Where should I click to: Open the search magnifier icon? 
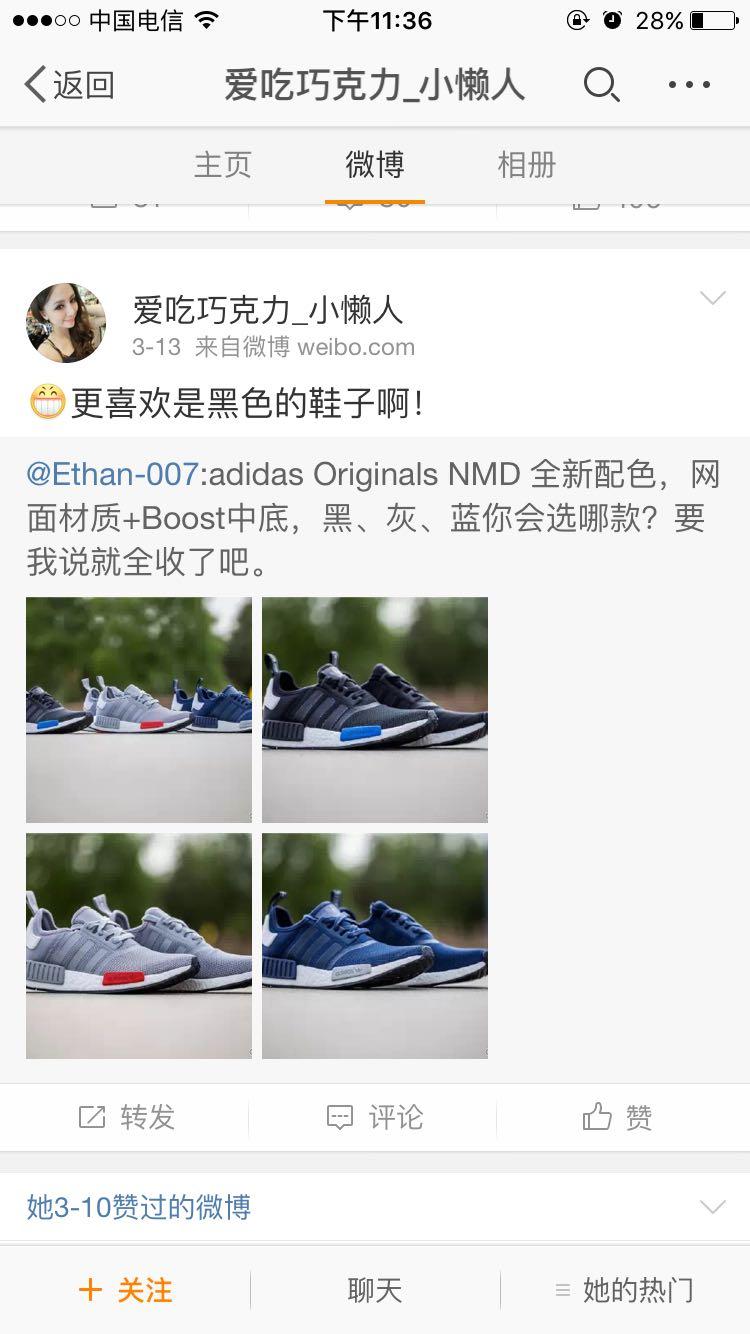click(601, 85)
